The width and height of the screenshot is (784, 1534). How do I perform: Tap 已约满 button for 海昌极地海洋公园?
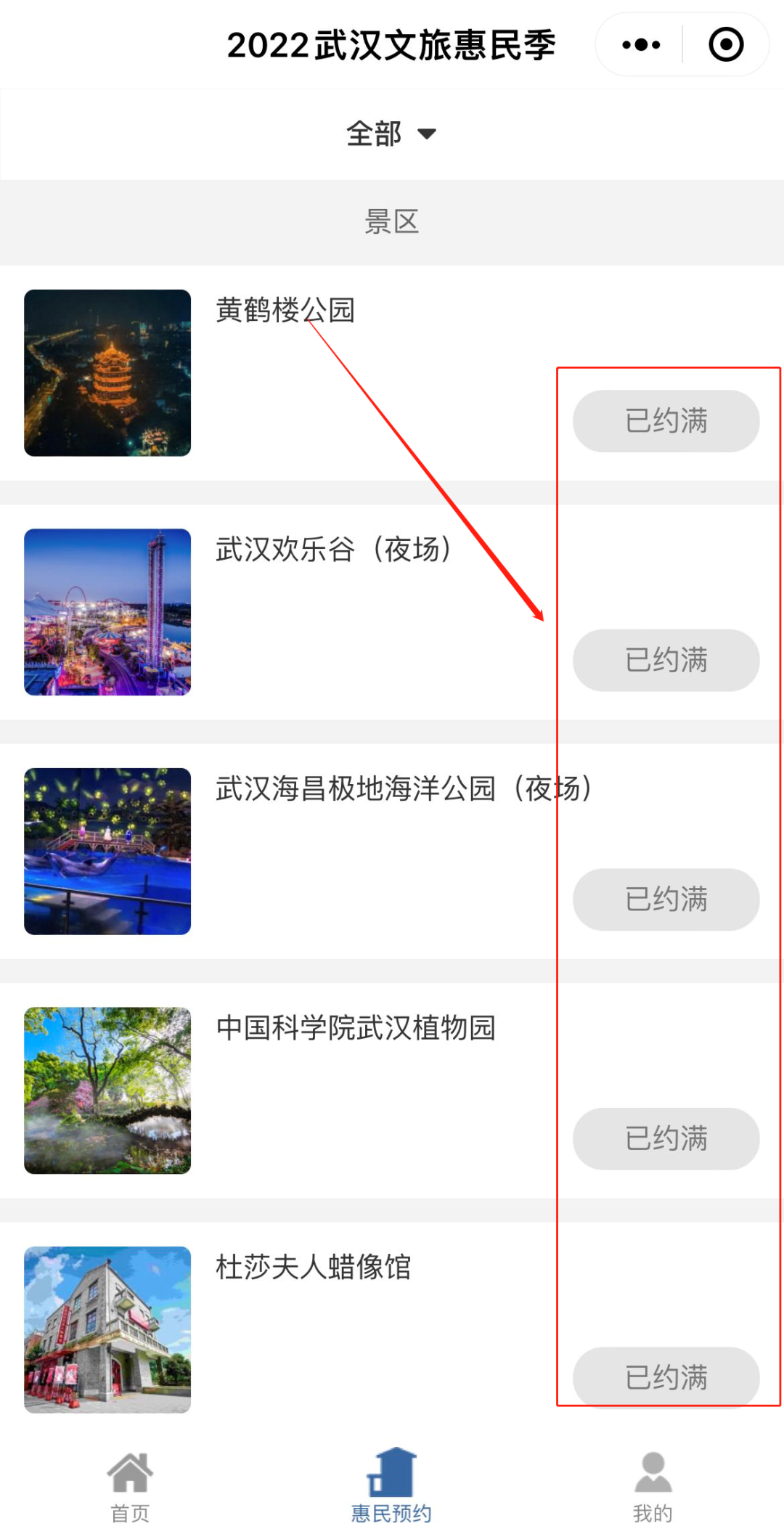coord(666,899)
